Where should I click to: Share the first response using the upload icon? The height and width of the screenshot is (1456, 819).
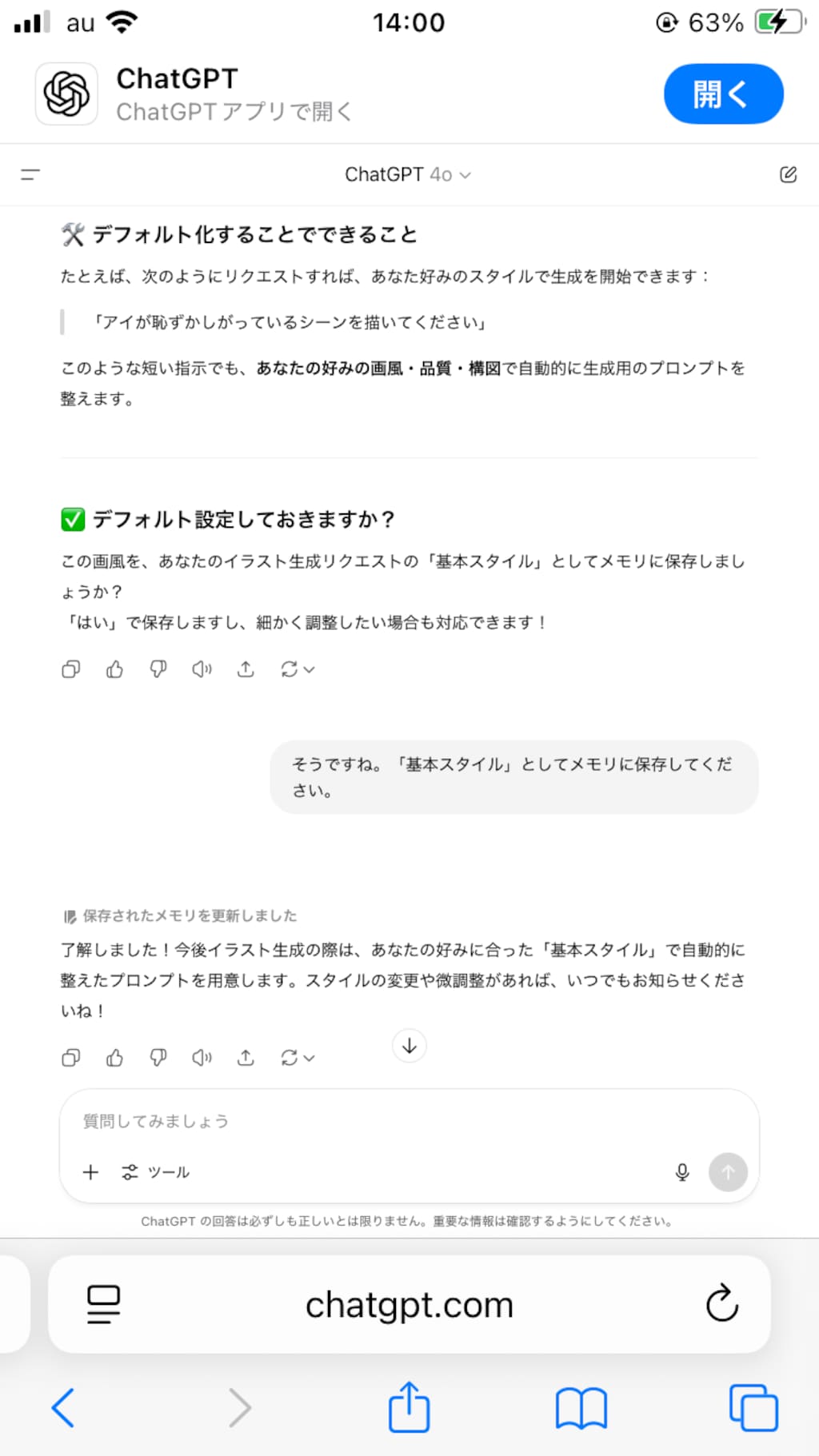pos(246,669)
